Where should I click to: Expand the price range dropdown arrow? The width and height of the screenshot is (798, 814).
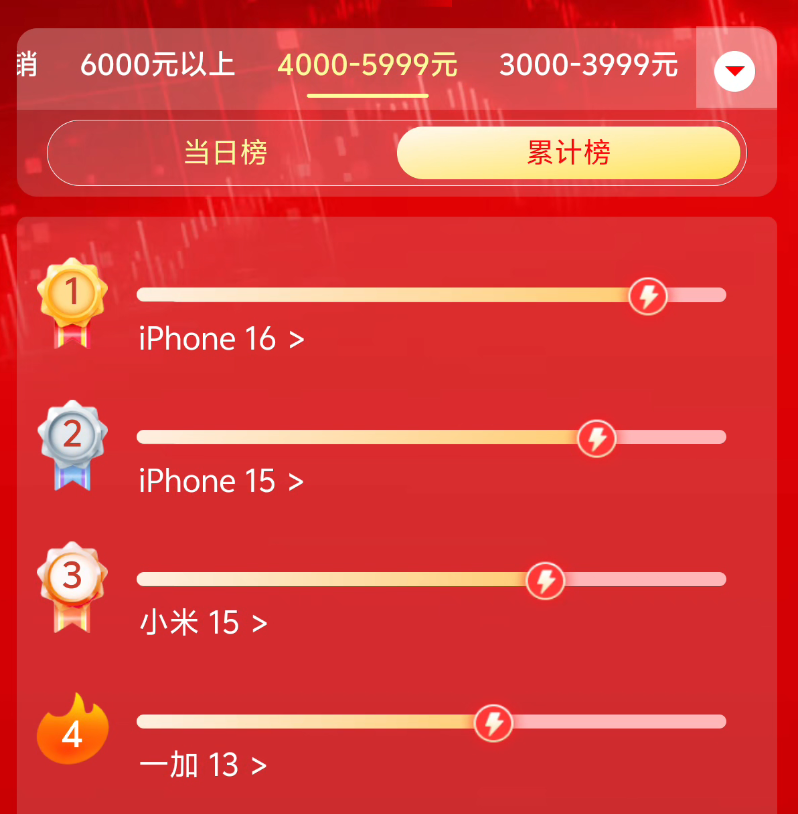click(735, 70)
